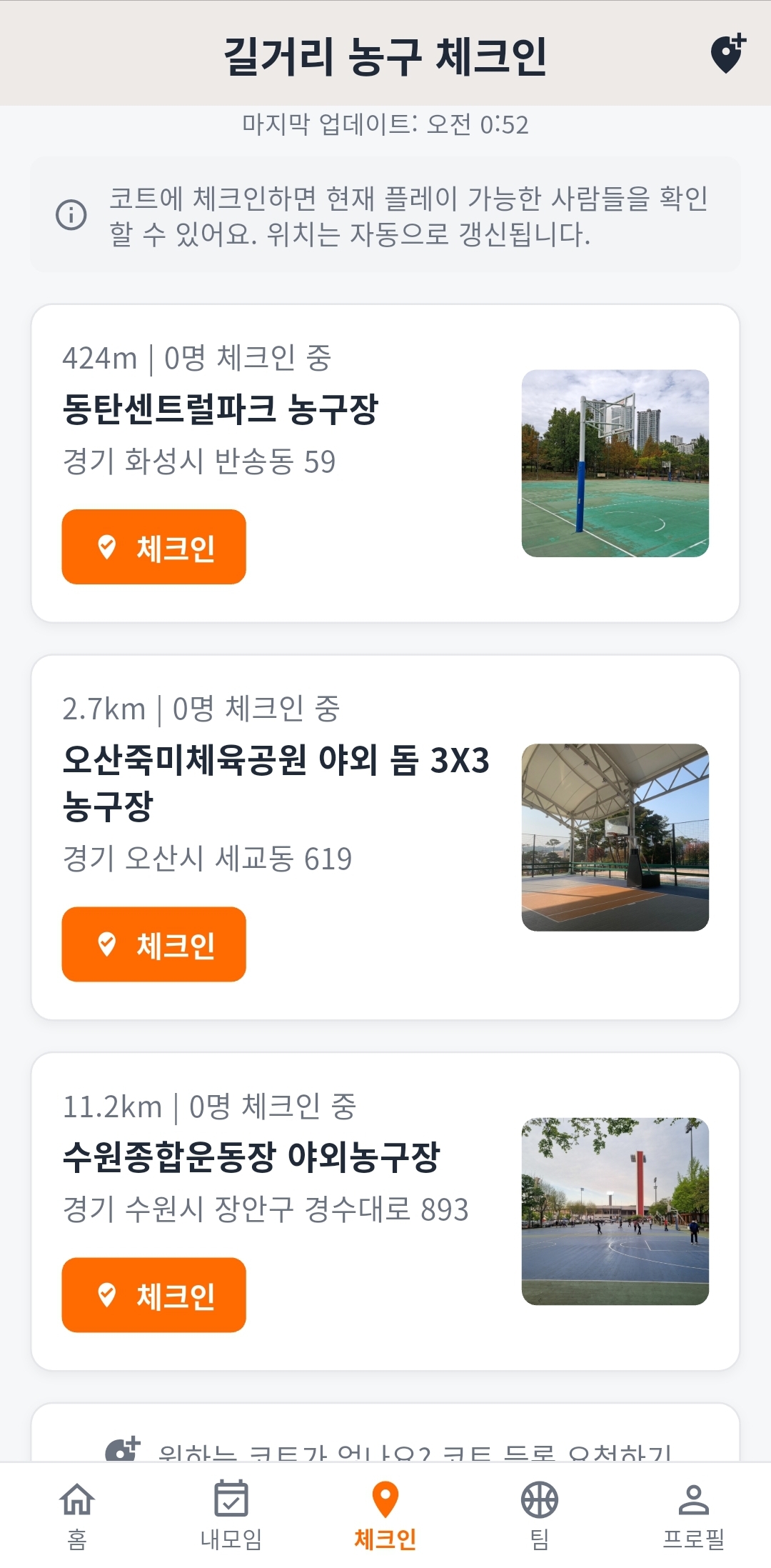The height and width of the screenshot is (1568, 771).
Task: Check in at 오산죽미체육공원 야외 돔 3X3 농구장
Action: click(x=153, y=944)
